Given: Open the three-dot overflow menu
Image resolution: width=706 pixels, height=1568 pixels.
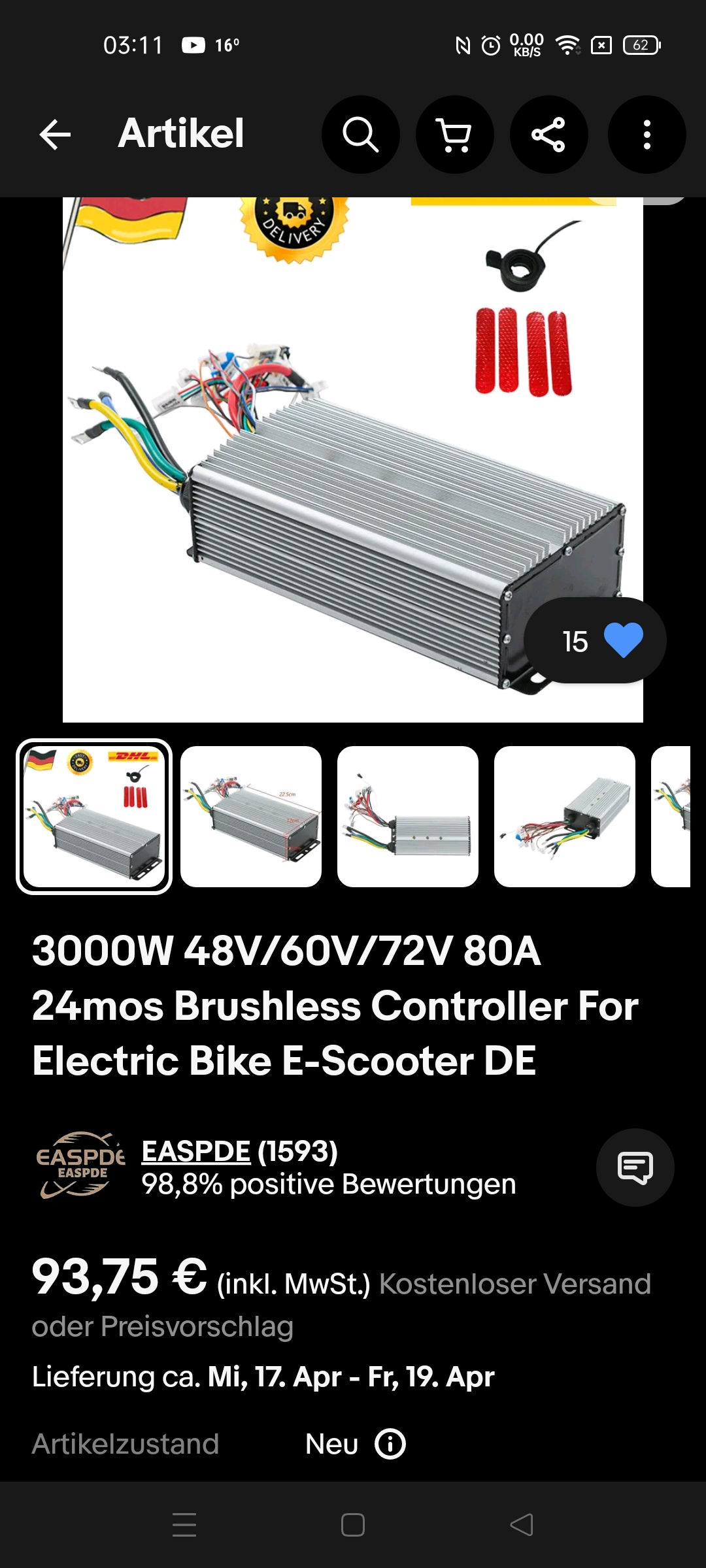Looking at the screenshot, I should pos(647,135).
